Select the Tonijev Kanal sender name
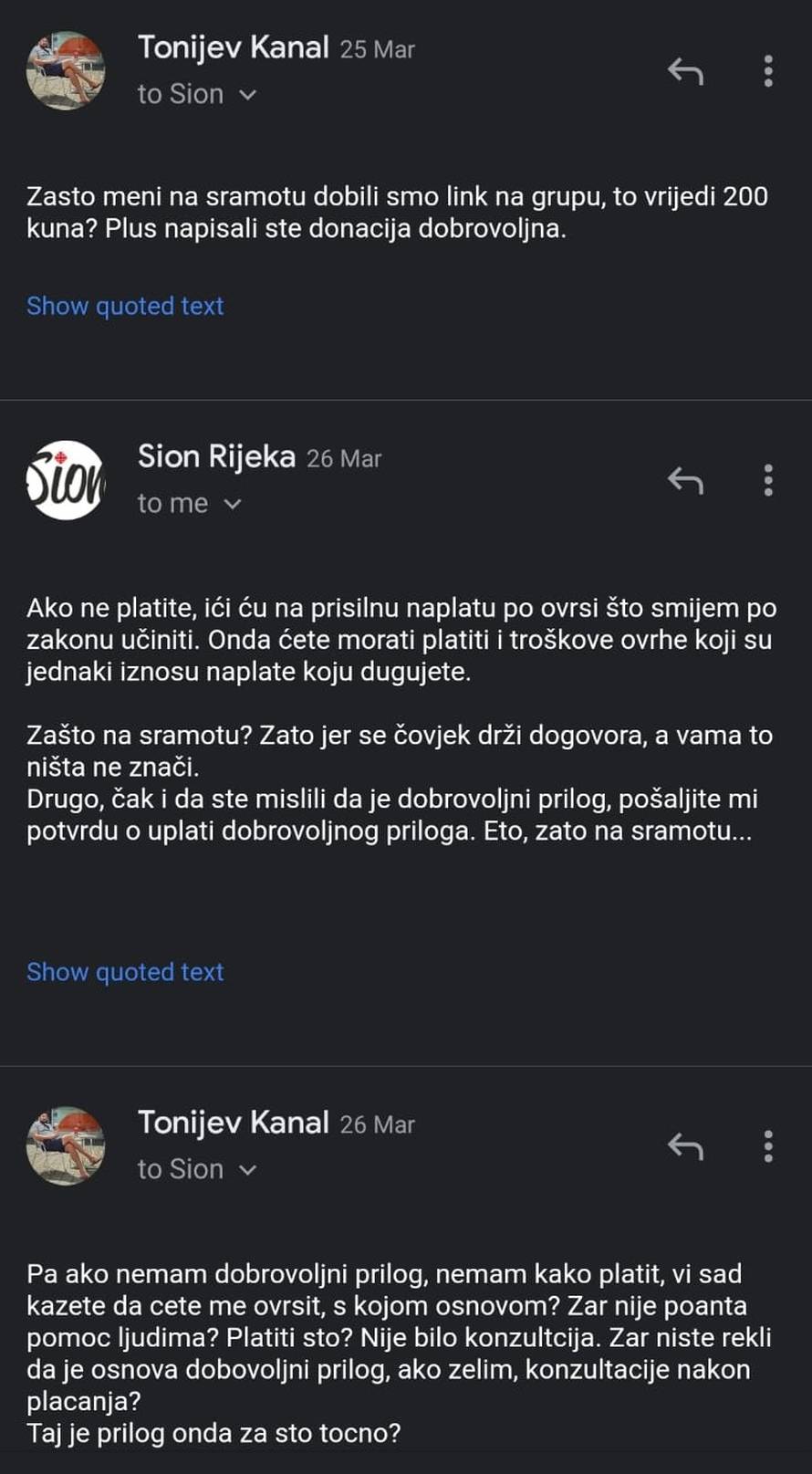The height and width of the screenshot is (1474, 812). click(x=232, y=47)
